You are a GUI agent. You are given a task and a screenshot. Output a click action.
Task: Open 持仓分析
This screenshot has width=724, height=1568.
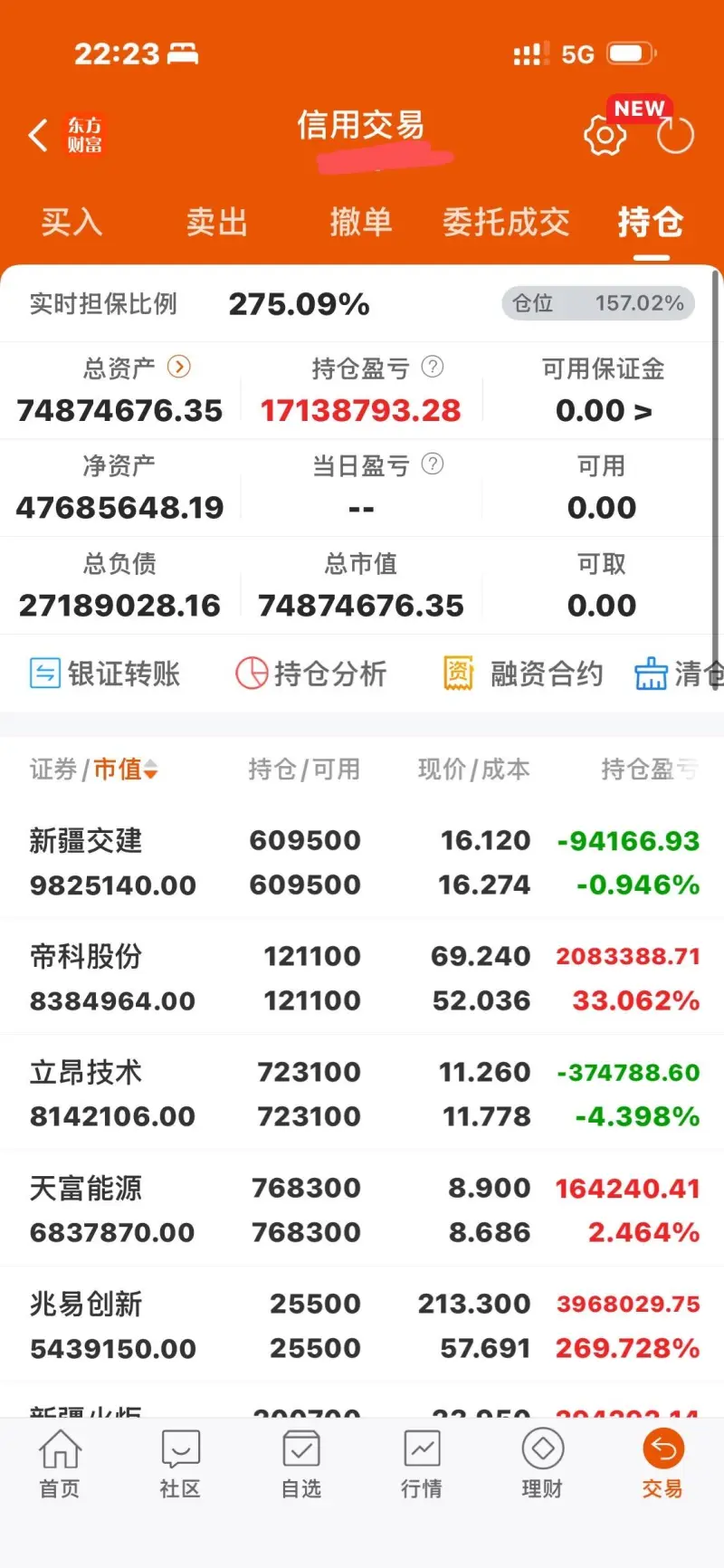tap(311, 674)
